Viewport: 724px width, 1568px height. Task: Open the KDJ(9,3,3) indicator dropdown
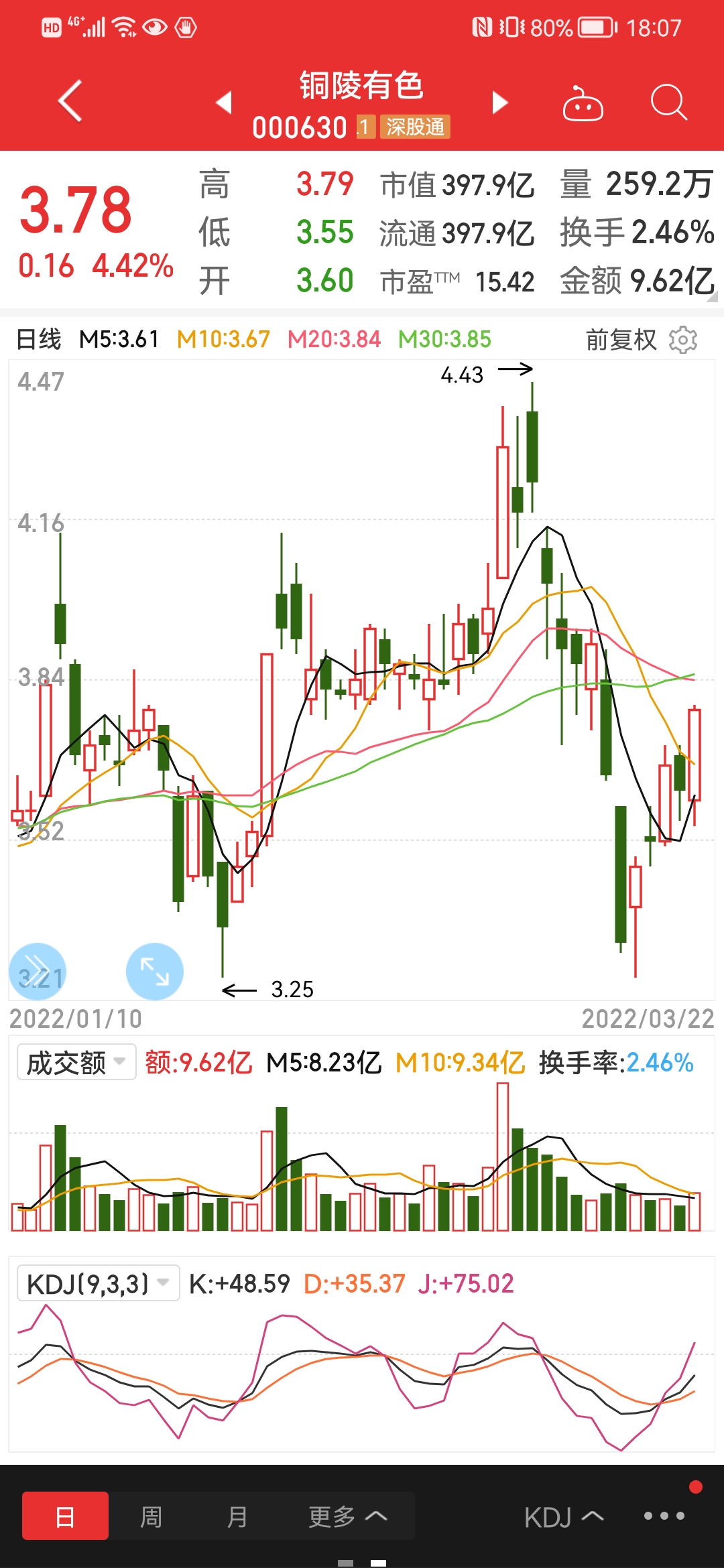point(98,1283)
